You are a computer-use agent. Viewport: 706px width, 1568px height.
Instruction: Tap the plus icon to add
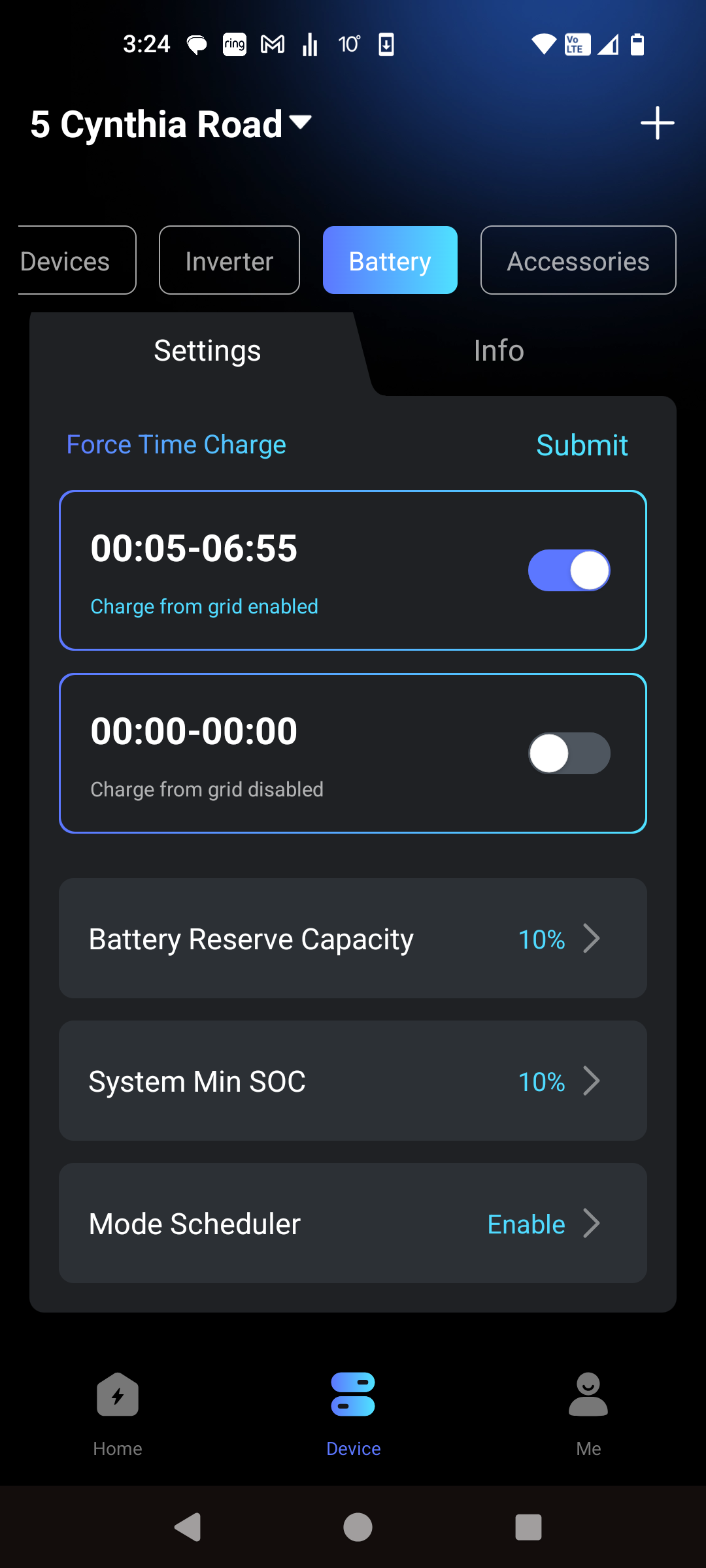pyautogui.click(x=657, y=123)
